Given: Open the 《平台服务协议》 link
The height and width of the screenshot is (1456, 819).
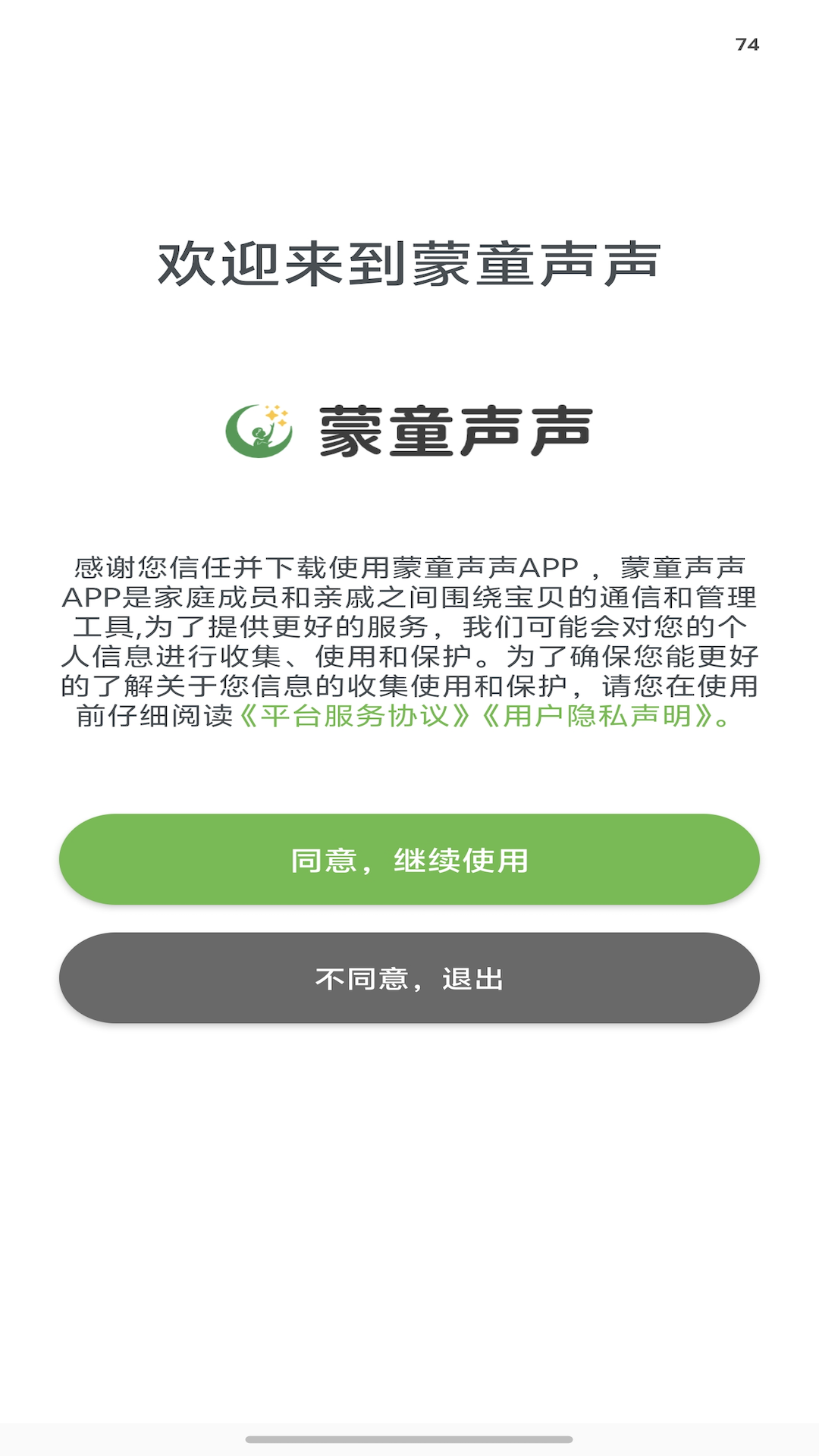Looking at the screenshot, I should pos(356,716).
